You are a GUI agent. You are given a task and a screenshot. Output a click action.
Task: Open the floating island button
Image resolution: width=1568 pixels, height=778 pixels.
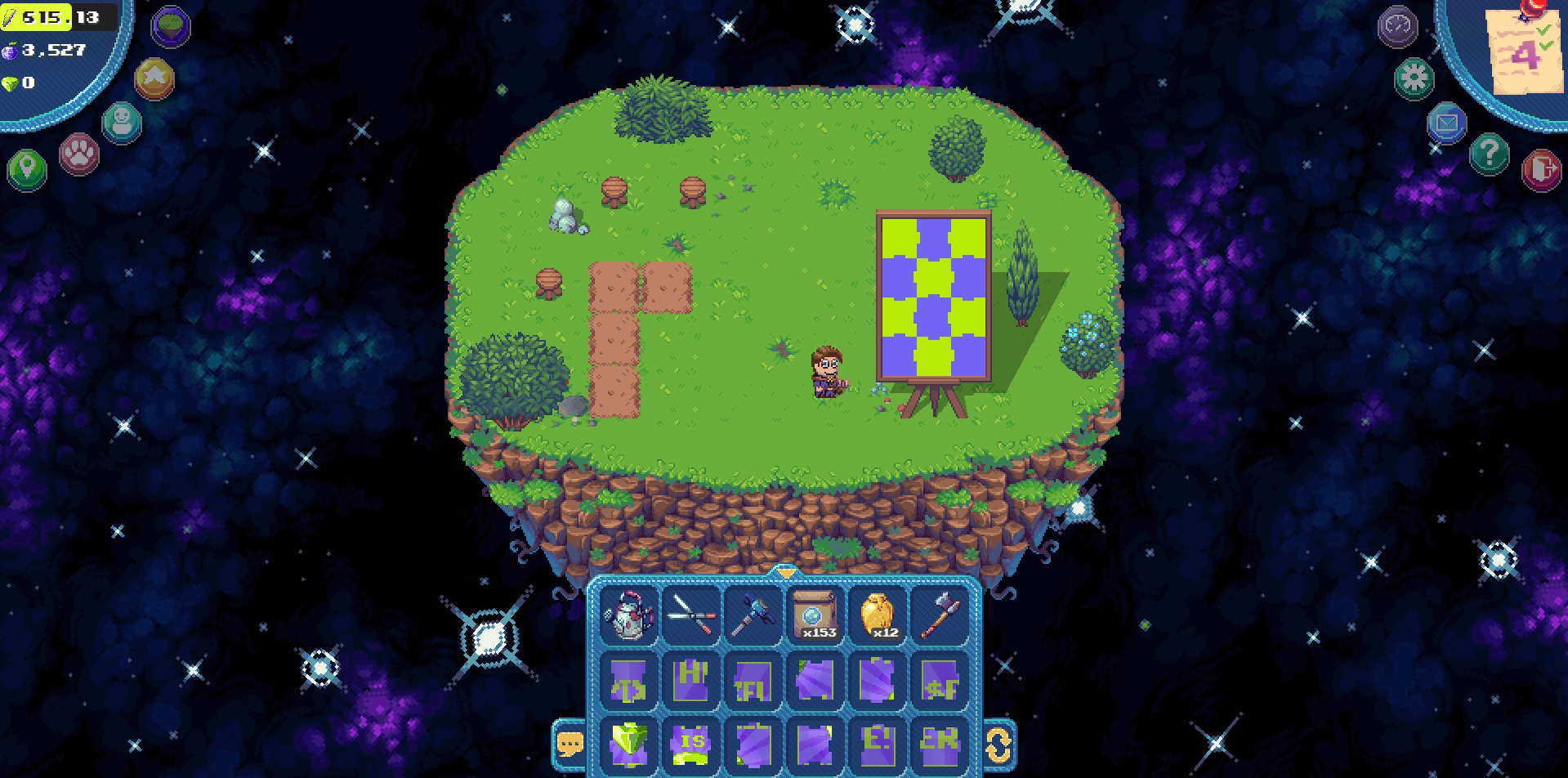tap(171, 26)
